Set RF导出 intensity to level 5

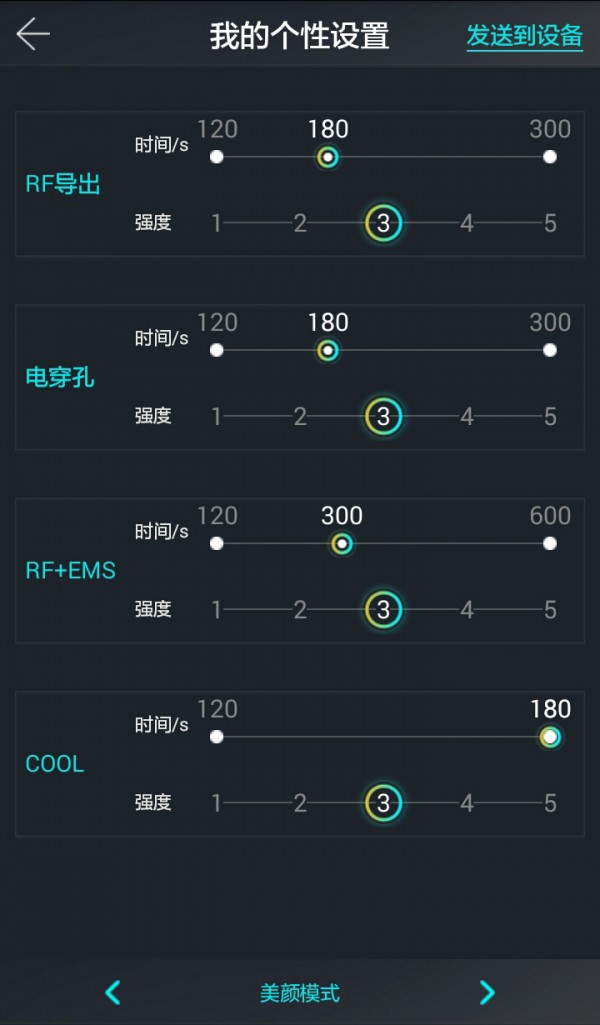coord(550,223)
